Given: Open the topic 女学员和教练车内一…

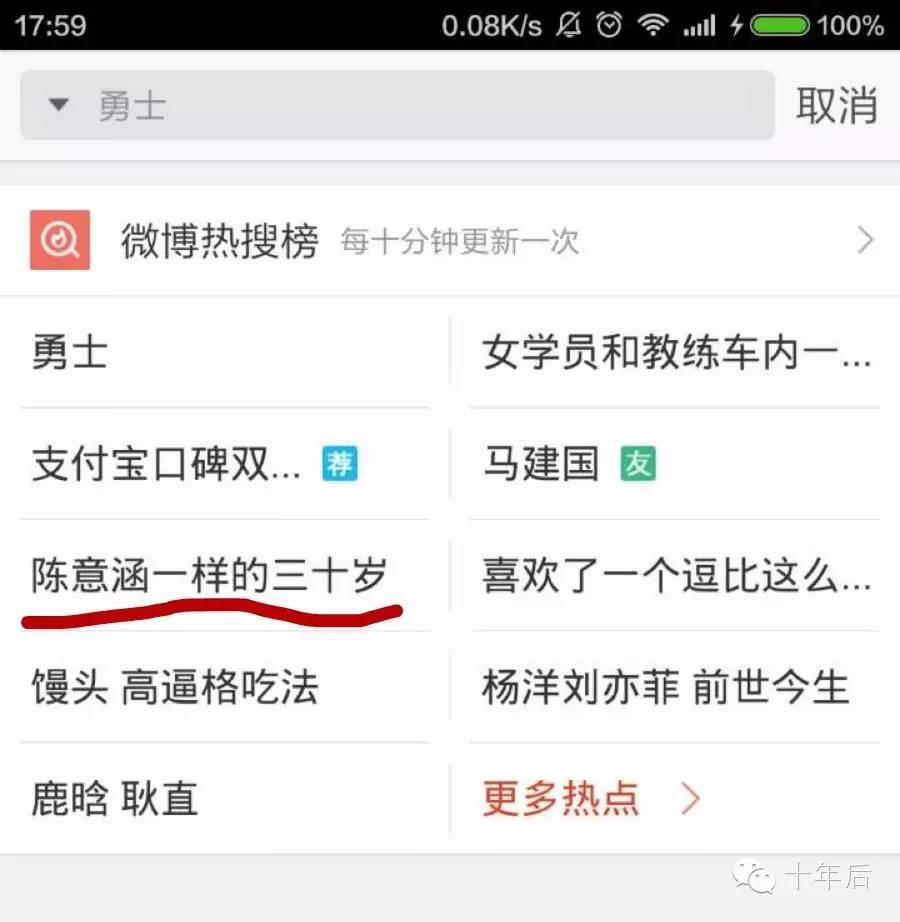Looking at the screenshot, I should (x=675, y=353).
